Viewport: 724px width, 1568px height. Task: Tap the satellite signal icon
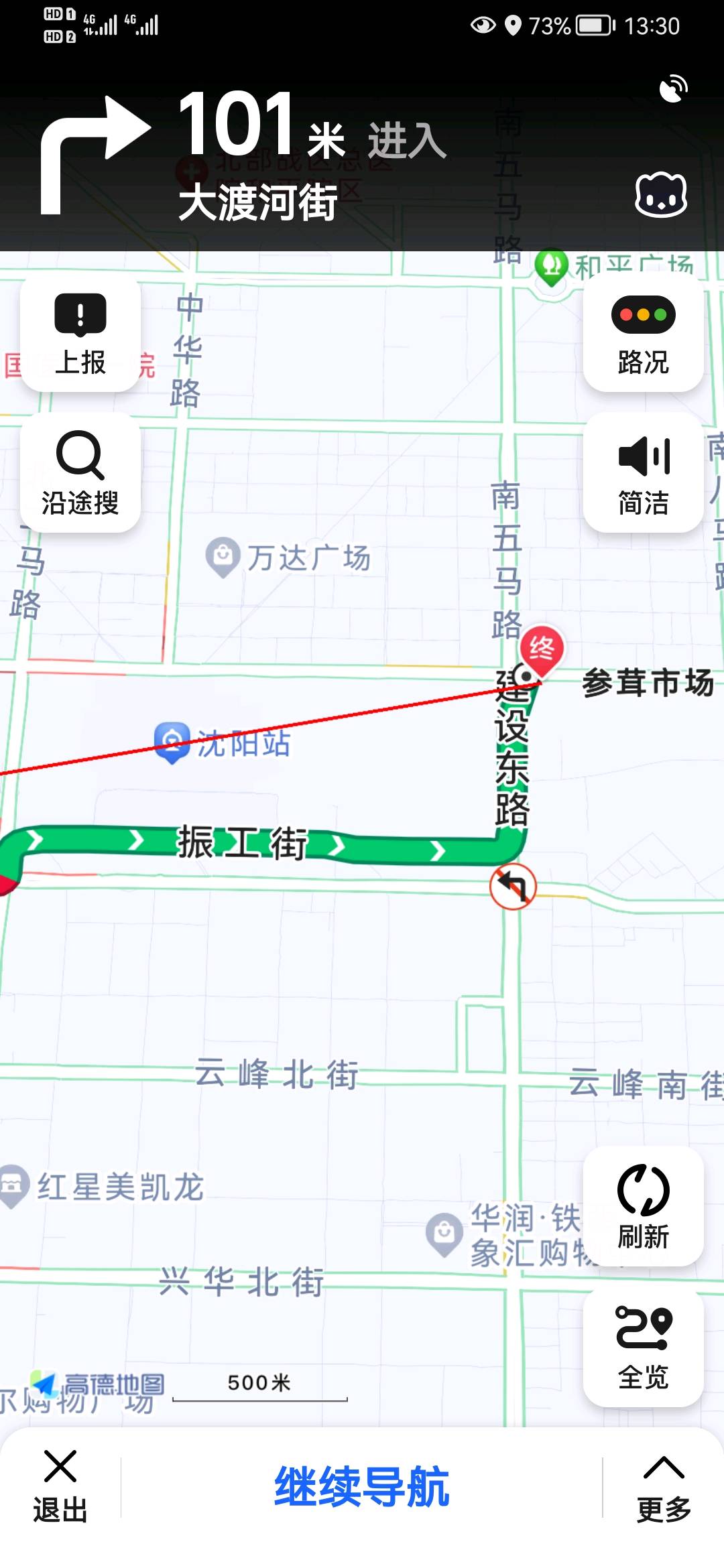[672, 88]
